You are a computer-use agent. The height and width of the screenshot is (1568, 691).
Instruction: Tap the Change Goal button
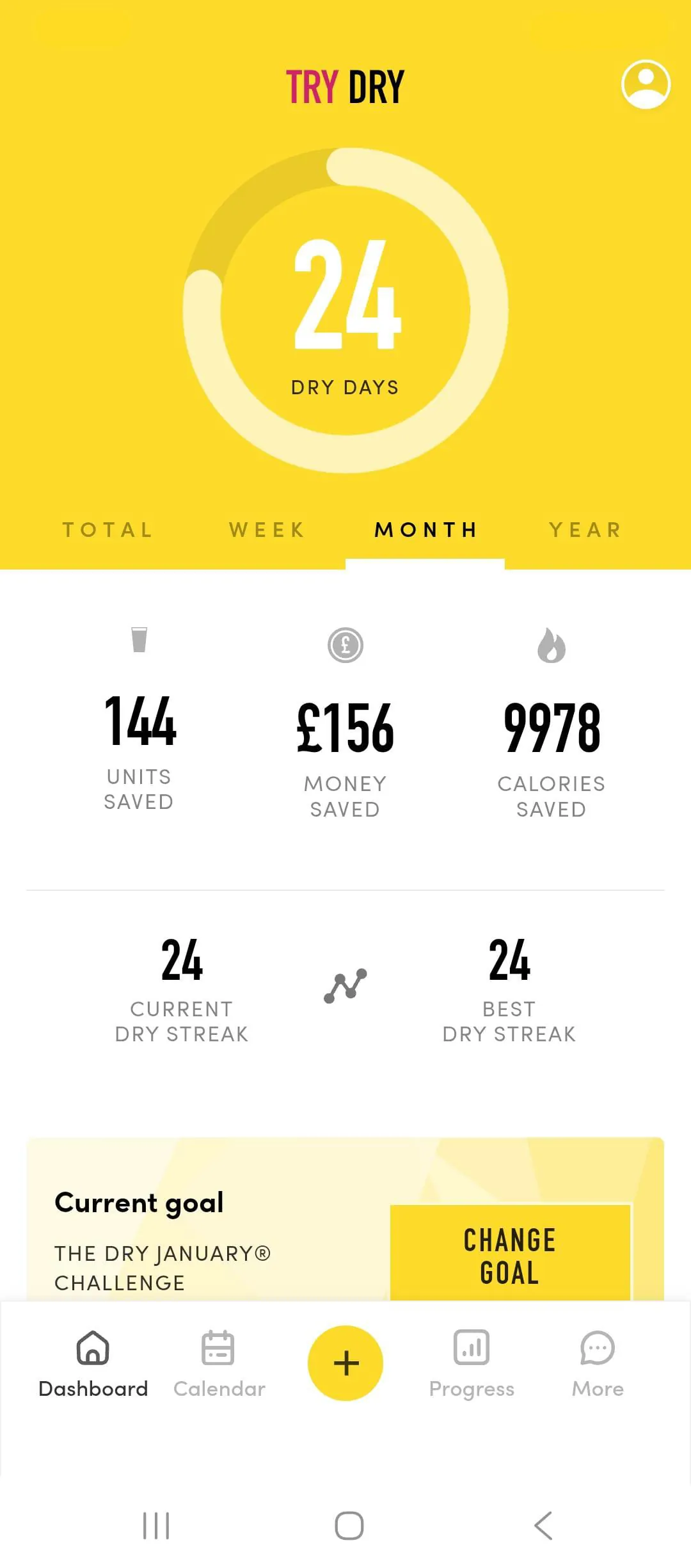click(x=510, y=1254)
